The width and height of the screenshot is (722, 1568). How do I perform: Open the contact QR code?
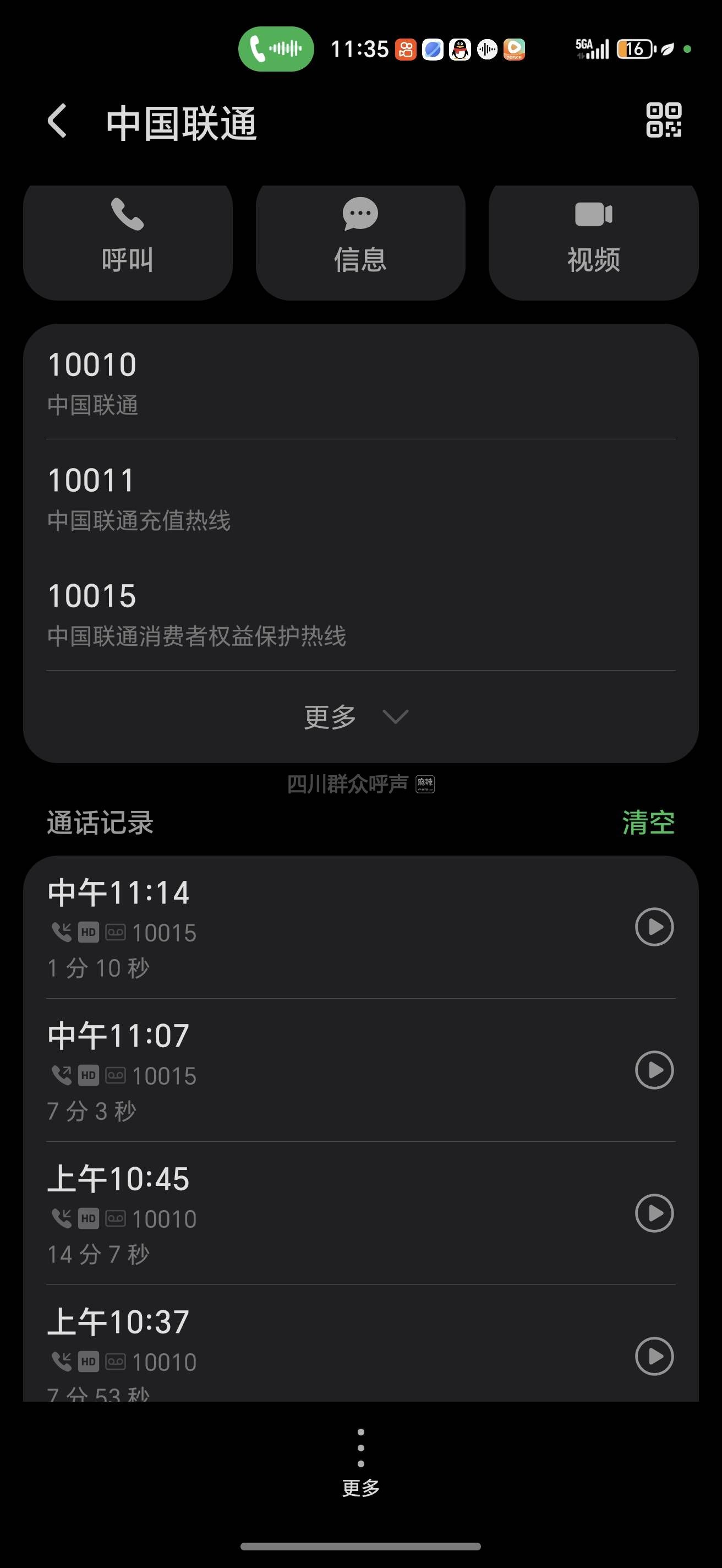coord(663,120)
